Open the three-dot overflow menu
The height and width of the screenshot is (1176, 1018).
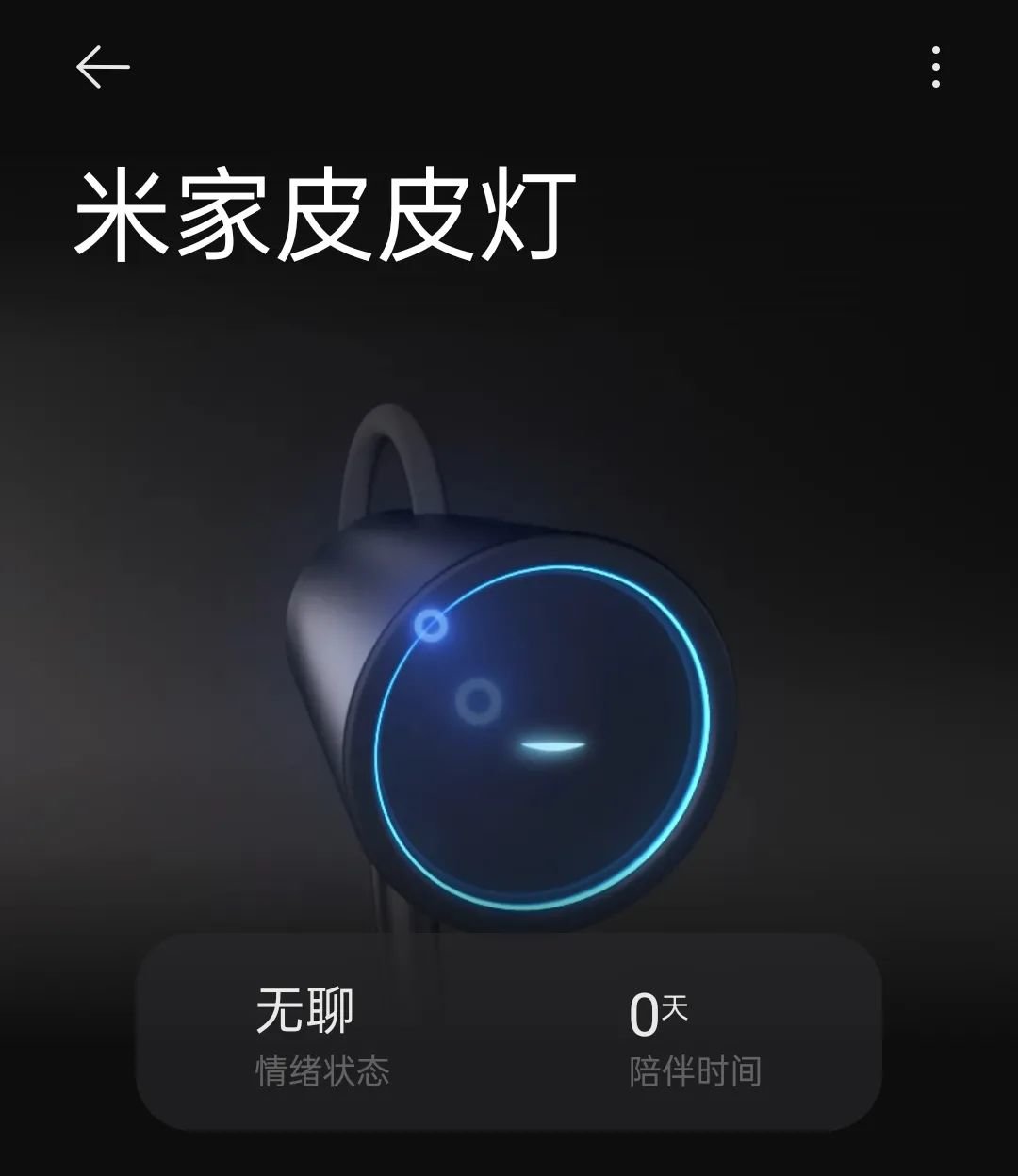coord(935,67)
